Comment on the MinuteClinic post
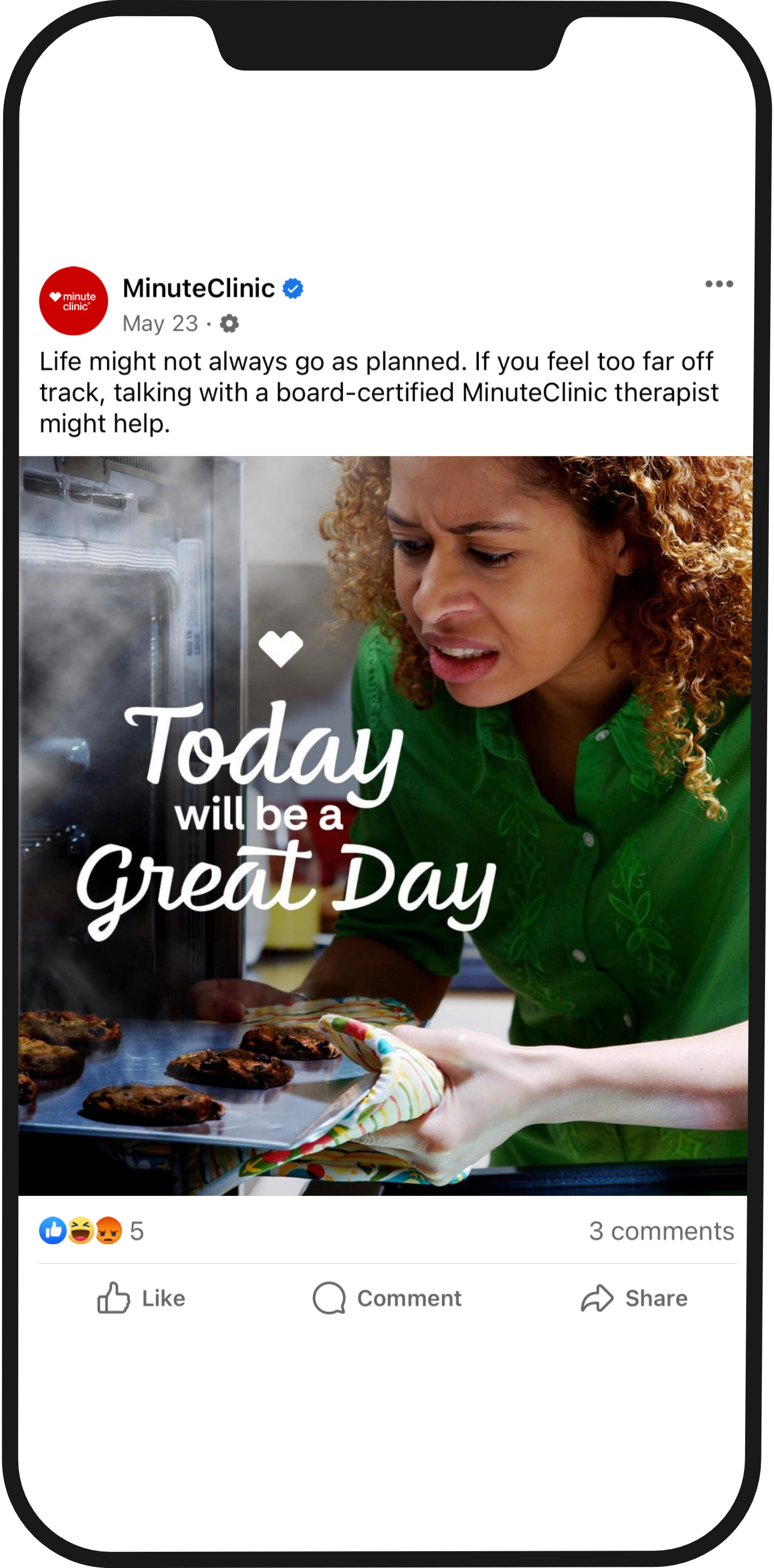The width and height of the screenshot is (774, 1568). click(x=386, y=1298)
